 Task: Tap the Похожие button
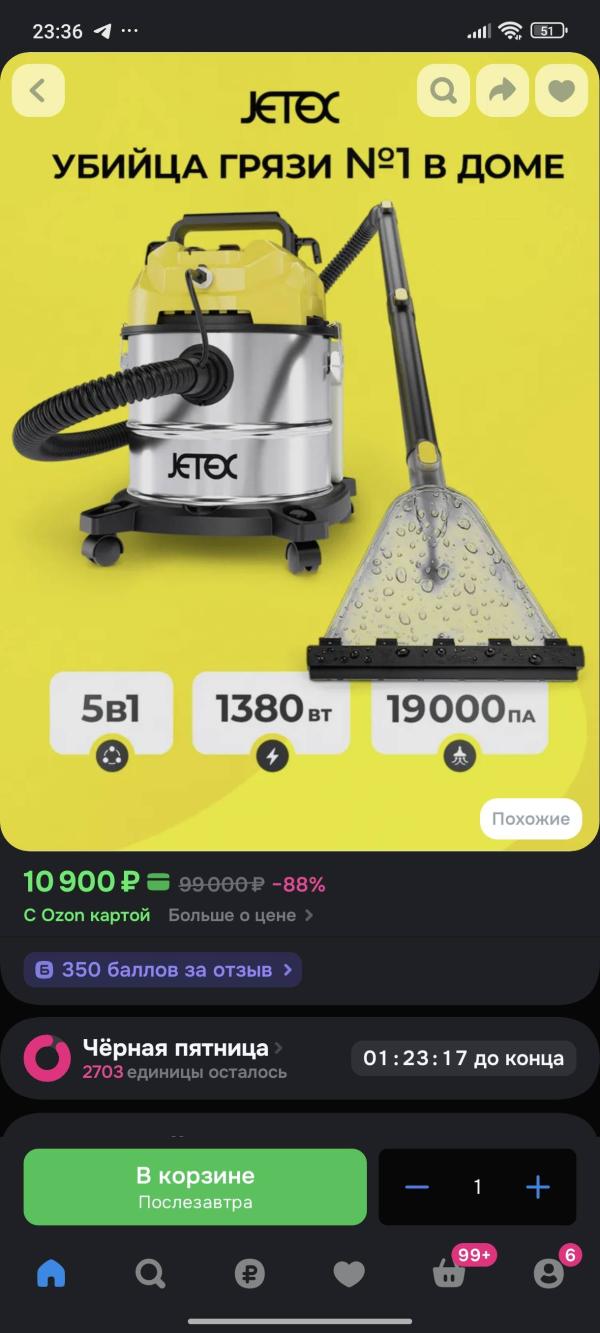coord(530,819)
